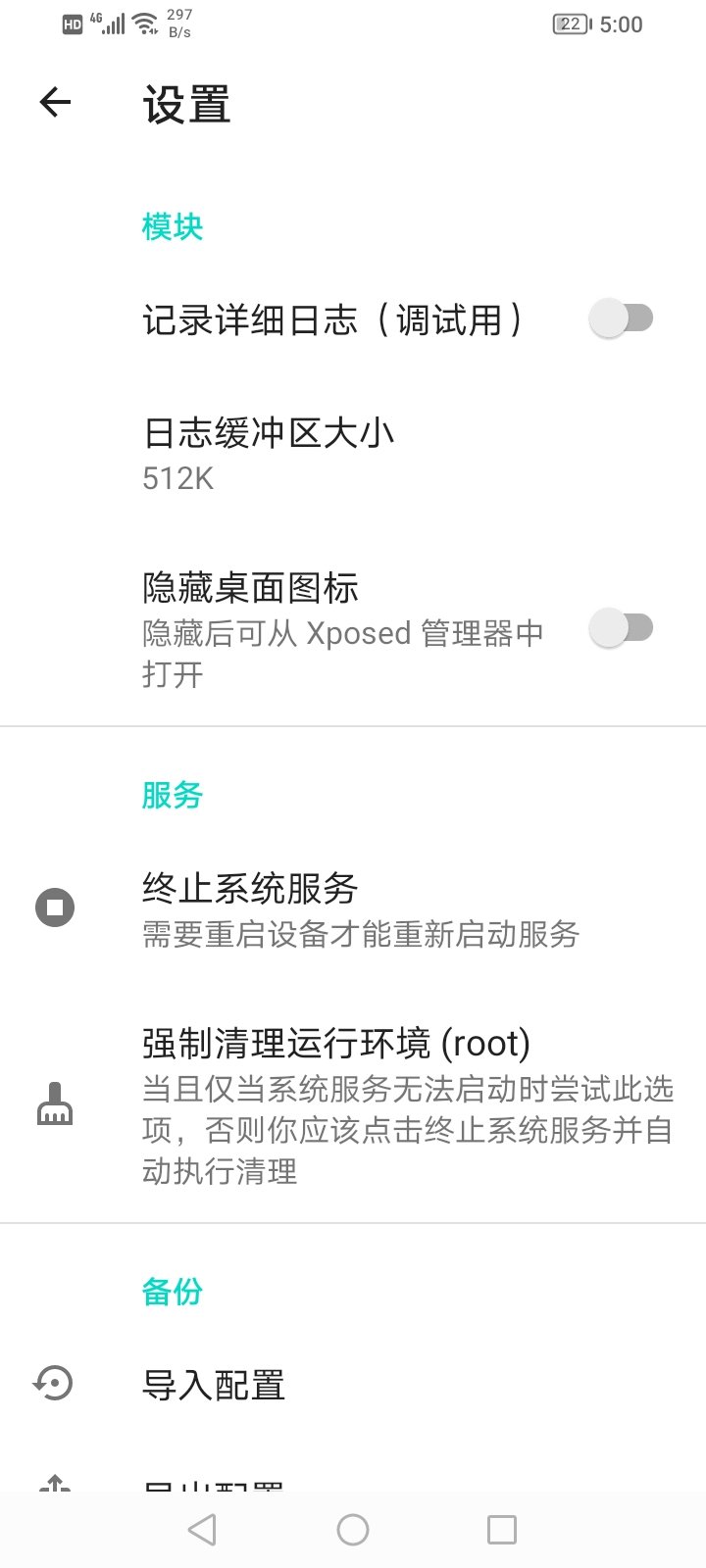Image resolution: width=706 pixels, height=1568 pixels.
Task: Select the 模块 section header
Action: [x=173, y=226]
